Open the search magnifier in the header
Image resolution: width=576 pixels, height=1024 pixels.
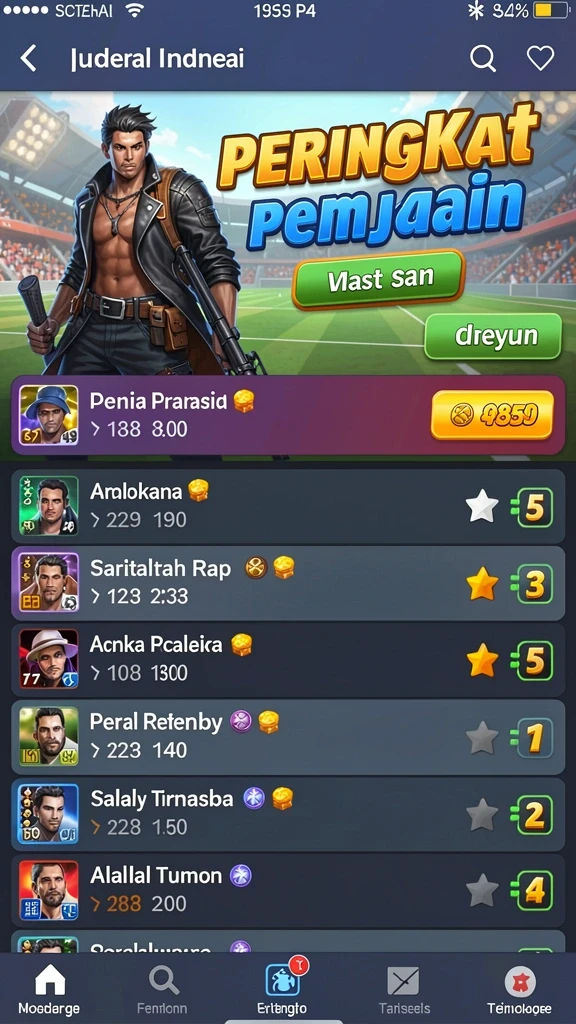click(x=483, y=59)
